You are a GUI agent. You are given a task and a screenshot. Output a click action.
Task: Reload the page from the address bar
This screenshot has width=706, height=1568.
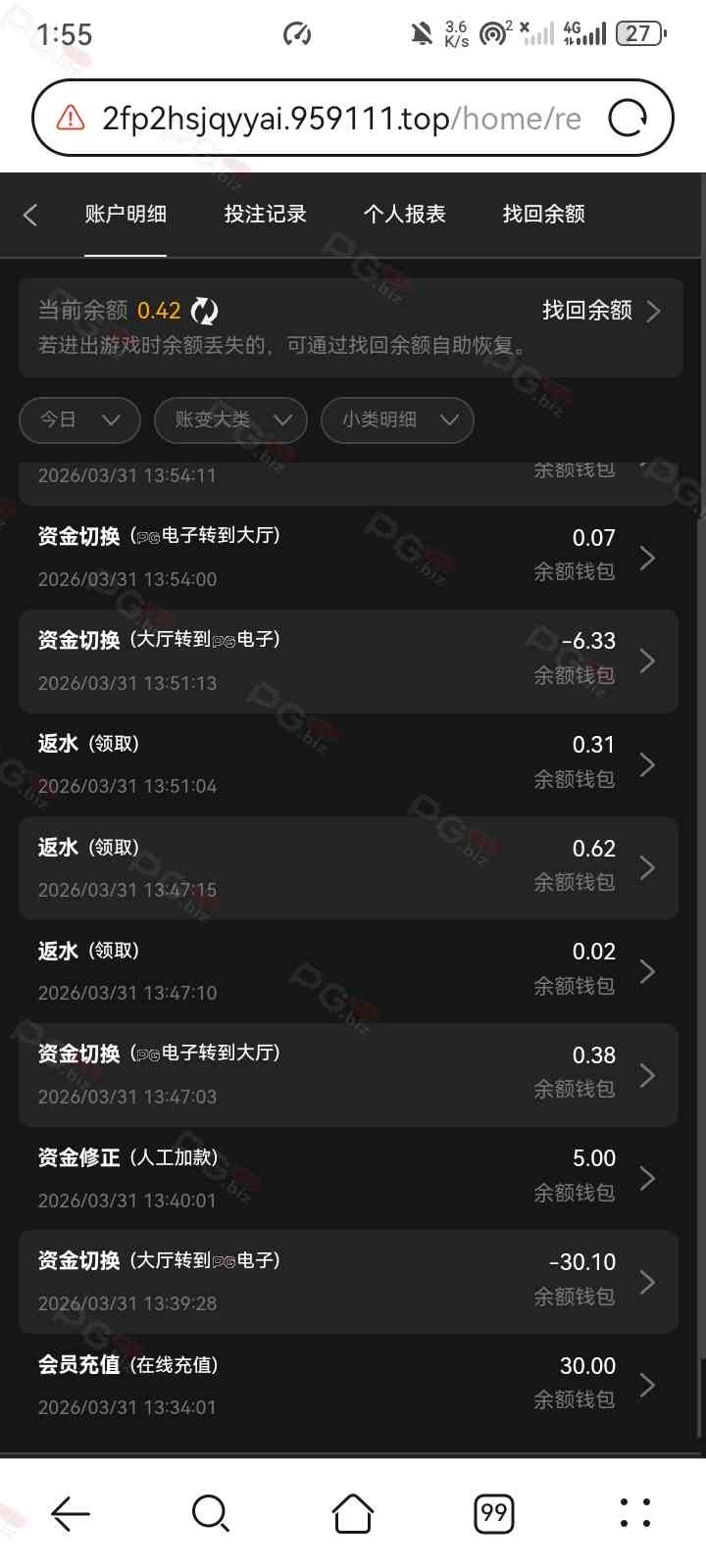[x=628, y=119]
